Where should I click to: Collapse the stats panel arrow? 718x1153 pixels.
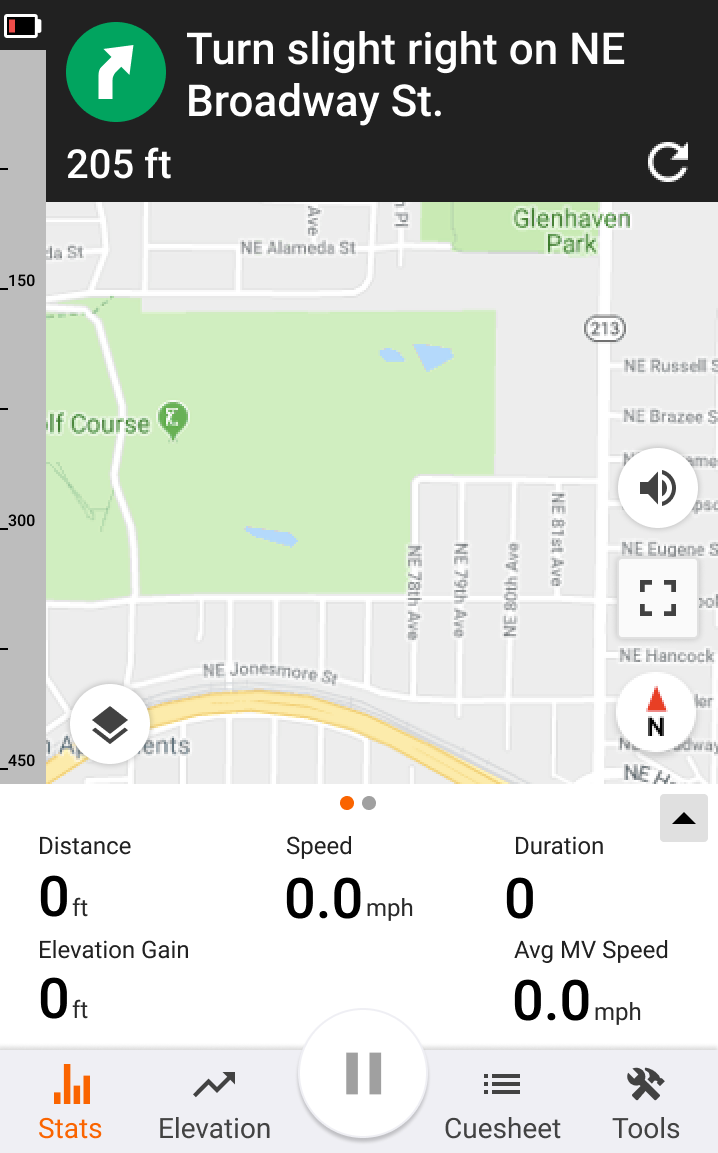(x=684, y=819)
